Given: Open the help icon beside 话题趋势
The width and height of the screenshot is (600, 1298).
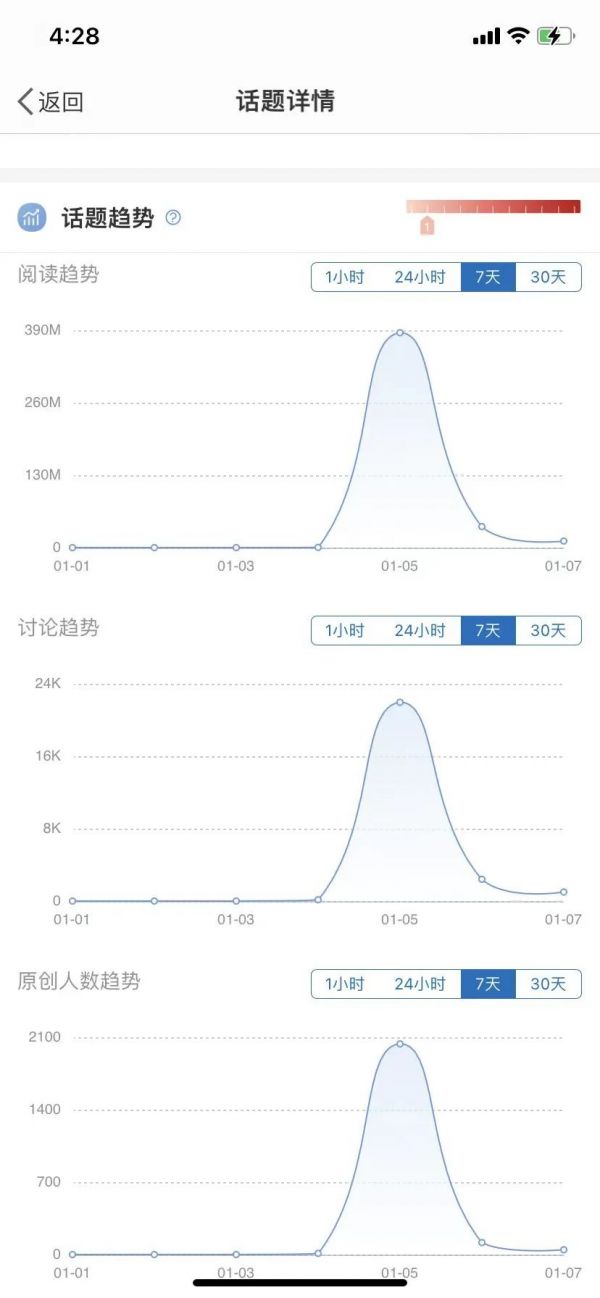Looking at the screenshot, I should click(173, 217).
